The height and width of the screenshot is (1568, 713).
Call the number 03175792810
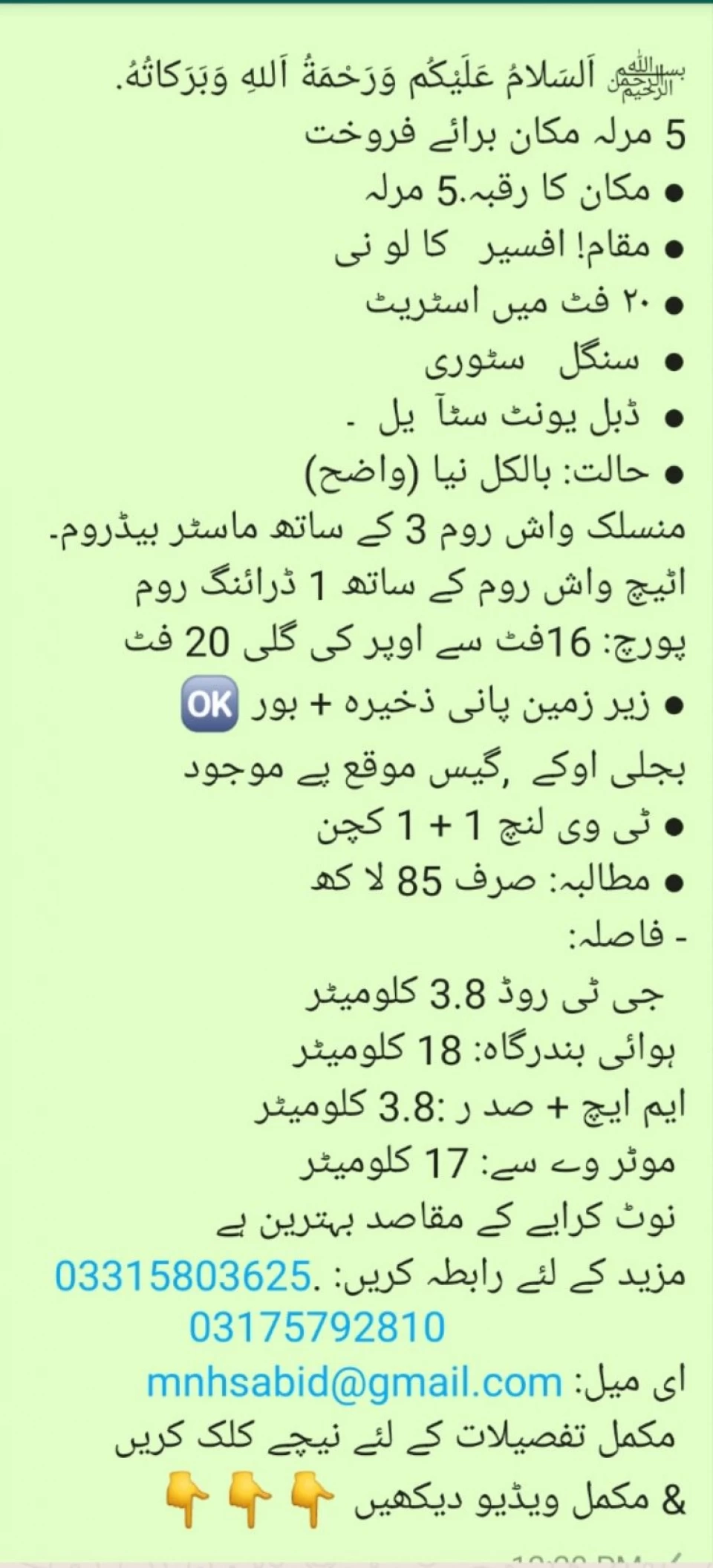point(316,1327)
